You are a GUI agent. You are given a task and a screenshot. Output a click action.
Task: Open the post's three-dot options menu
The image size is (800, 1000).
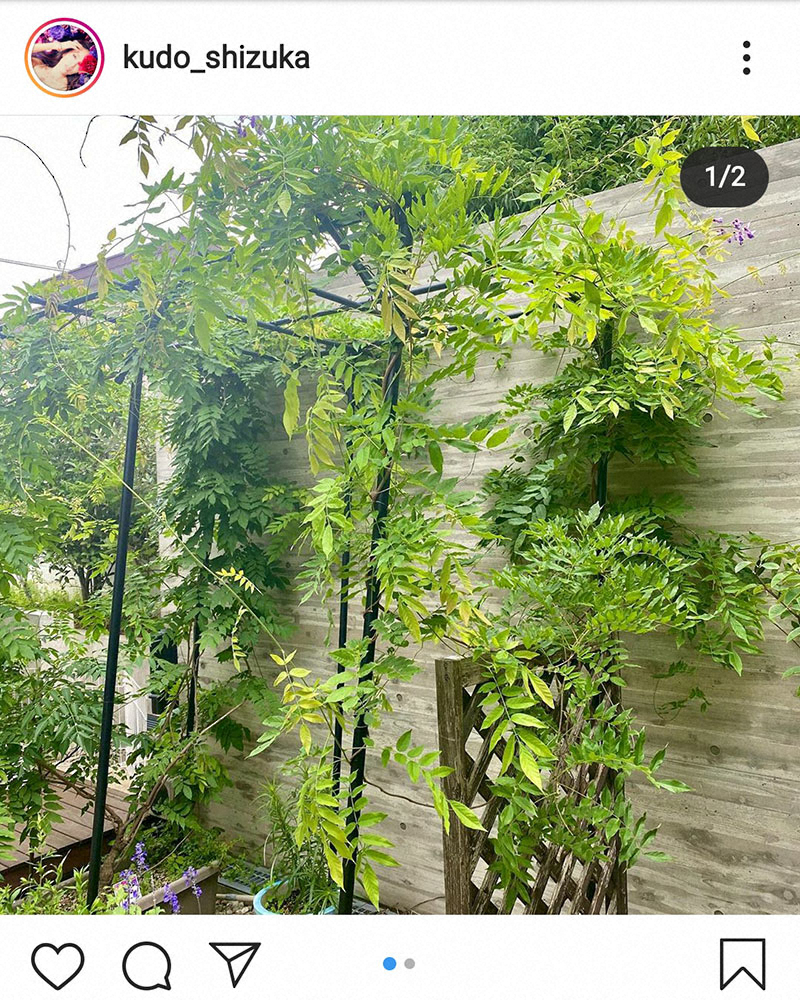tap(746, 58)
